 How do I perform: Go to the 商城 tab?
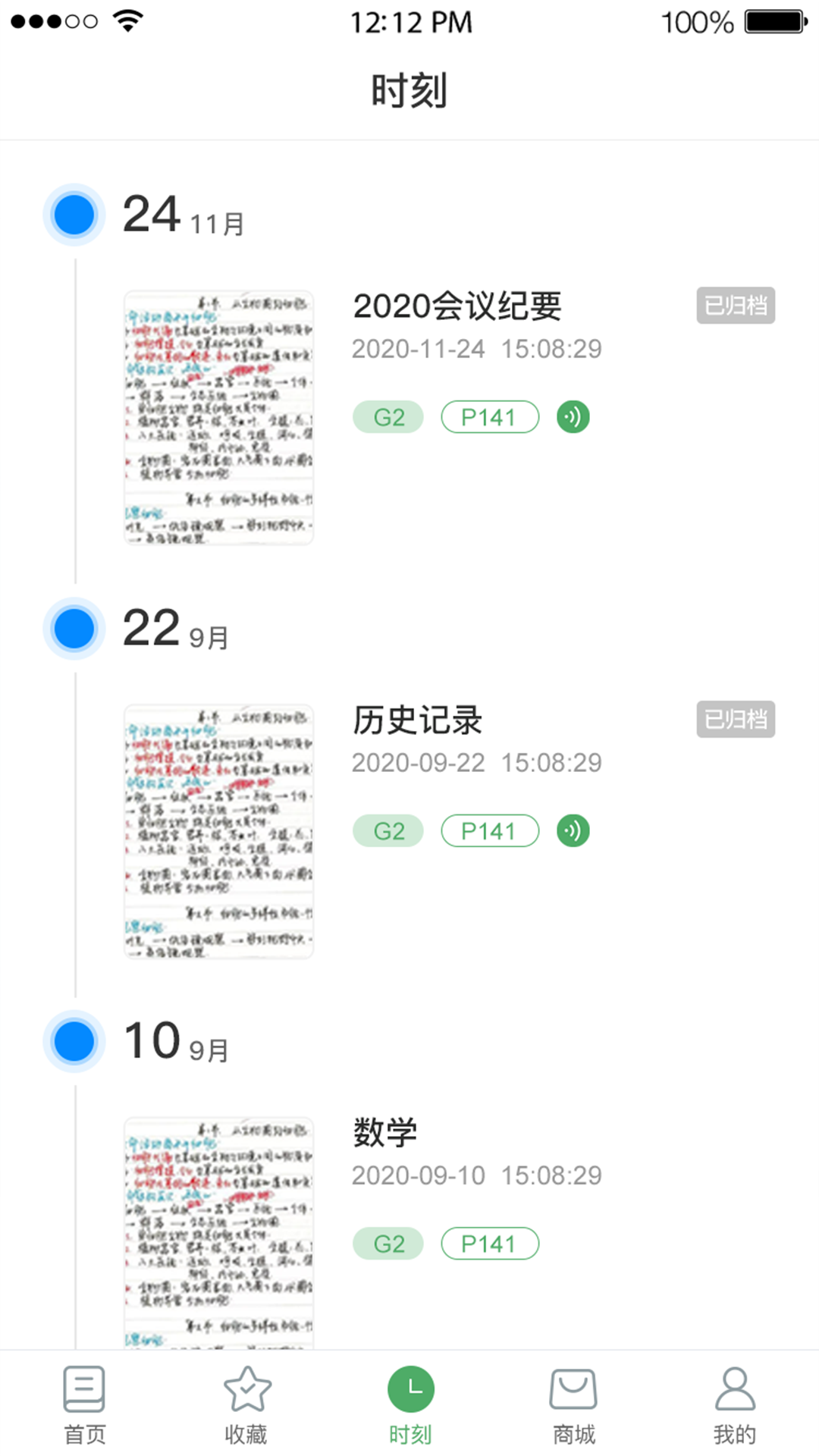573,1404
